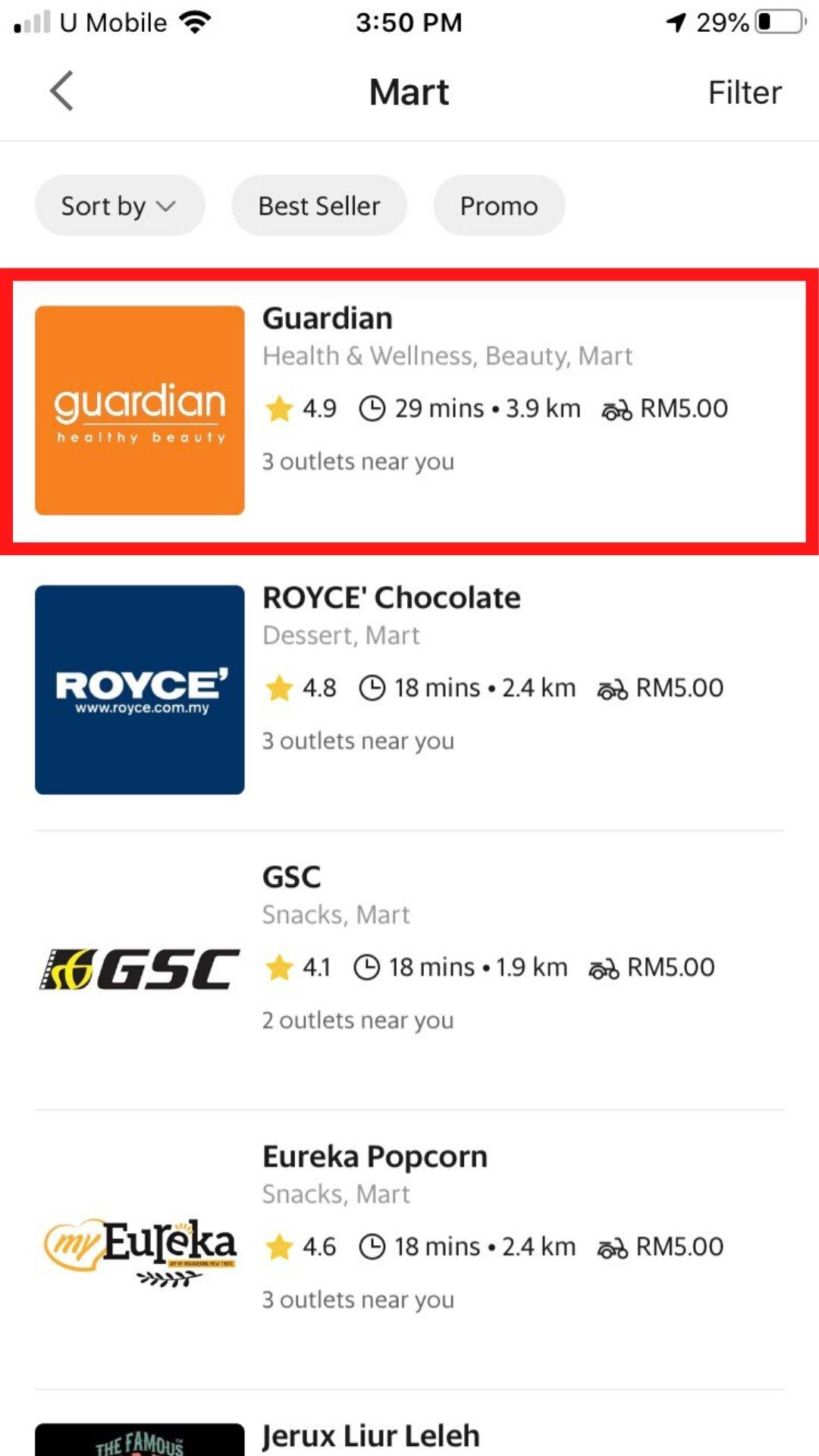Open ROYCE' Chocolate store
This screenshot has height=1456, width=819.
click(409, 690)
